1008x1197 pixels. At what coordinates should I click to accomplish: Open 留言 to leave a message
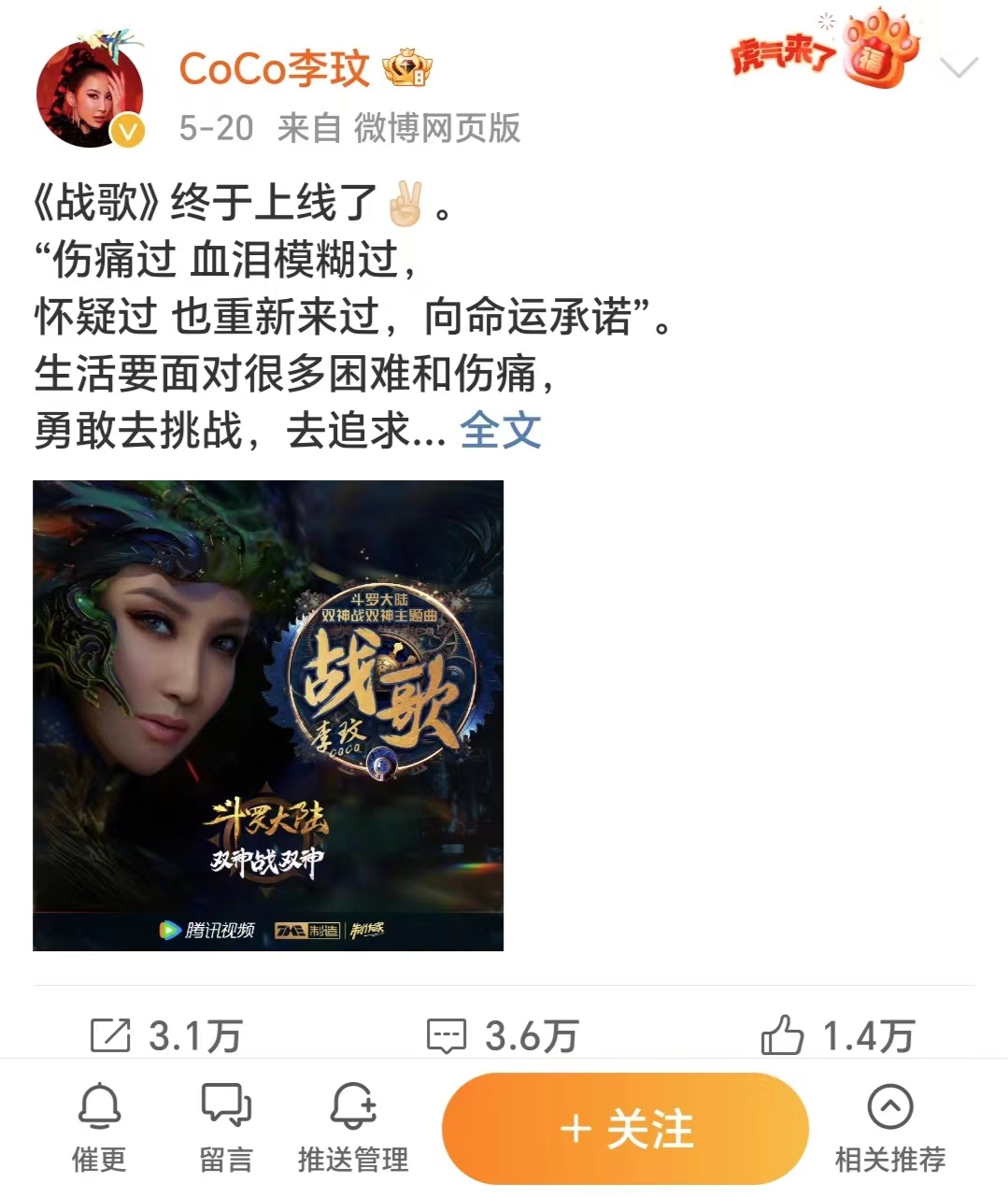[226, 1126]
